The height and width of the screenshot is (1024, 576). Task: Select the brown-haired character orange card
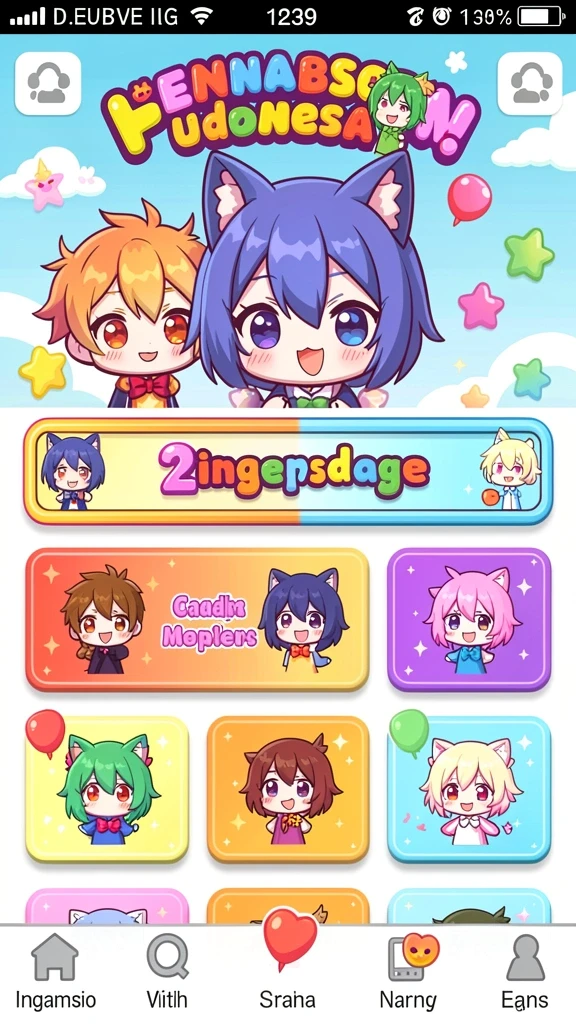click(x=288, y=790)
